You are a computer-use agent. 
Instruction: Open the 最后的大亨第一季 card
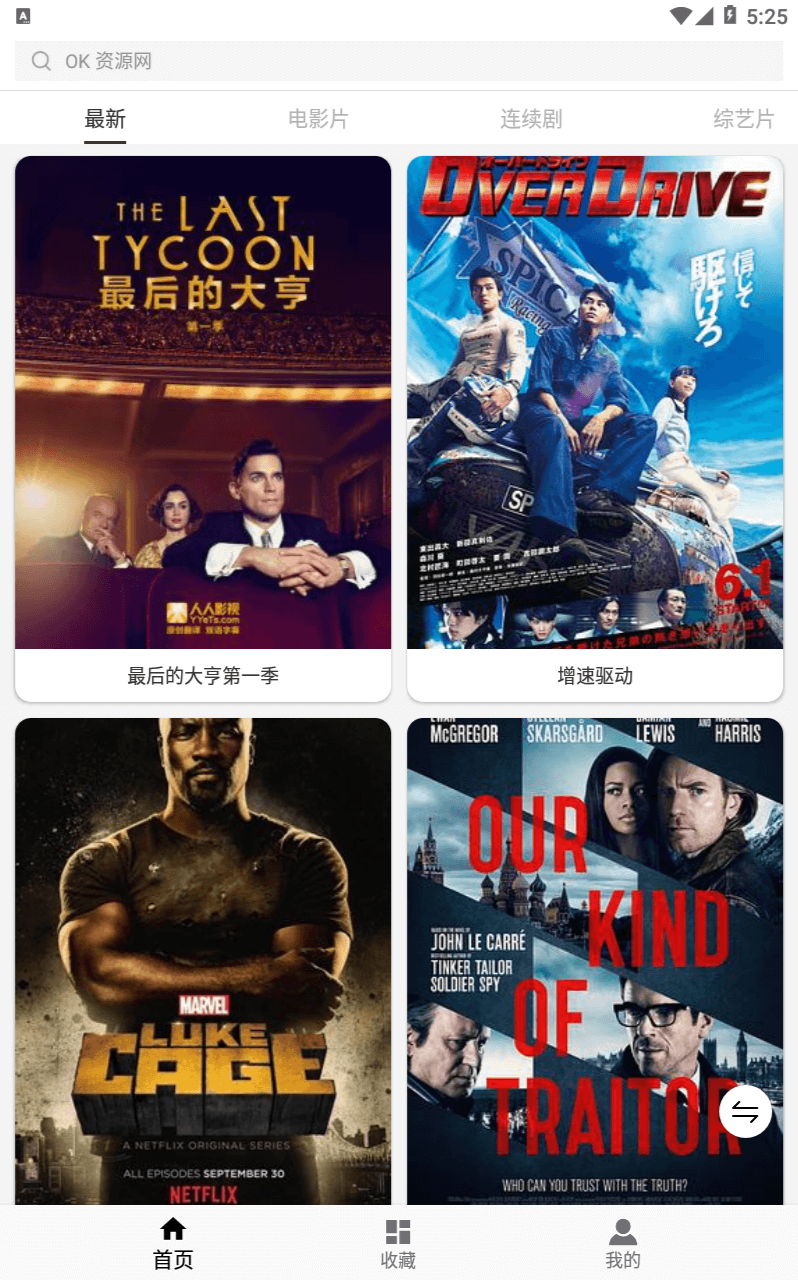tap(203, 428)
